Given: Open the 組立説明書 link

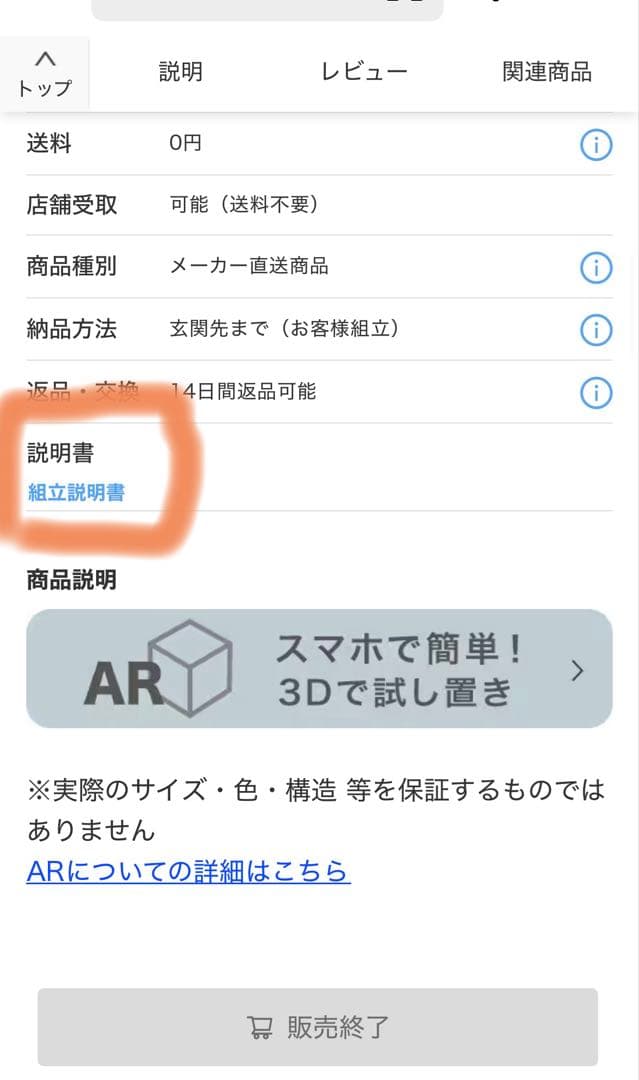Looking at the screenshot, I should pos(76,492).
